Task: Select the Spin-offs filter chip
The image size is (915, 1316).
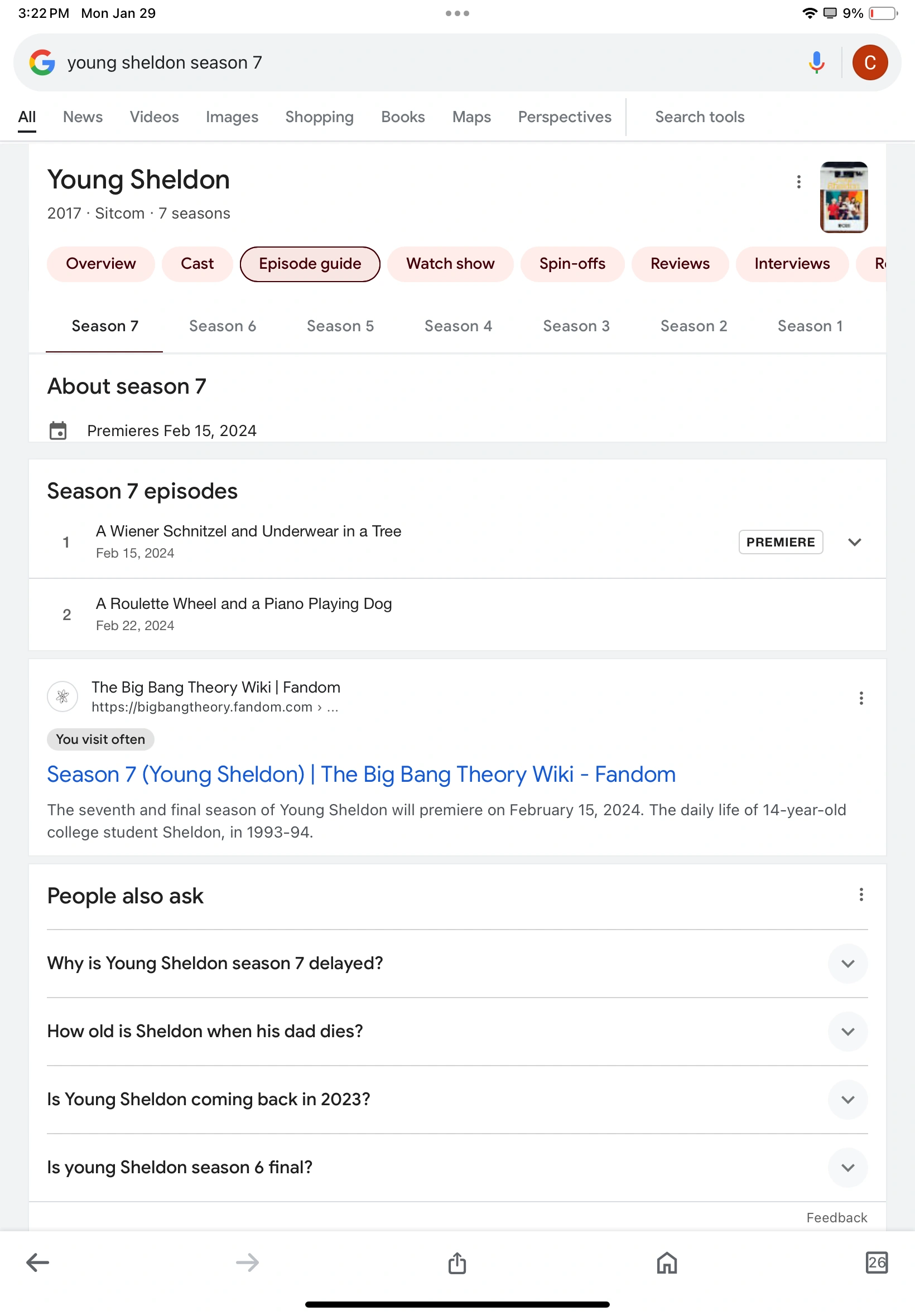Action: point(572,264)
